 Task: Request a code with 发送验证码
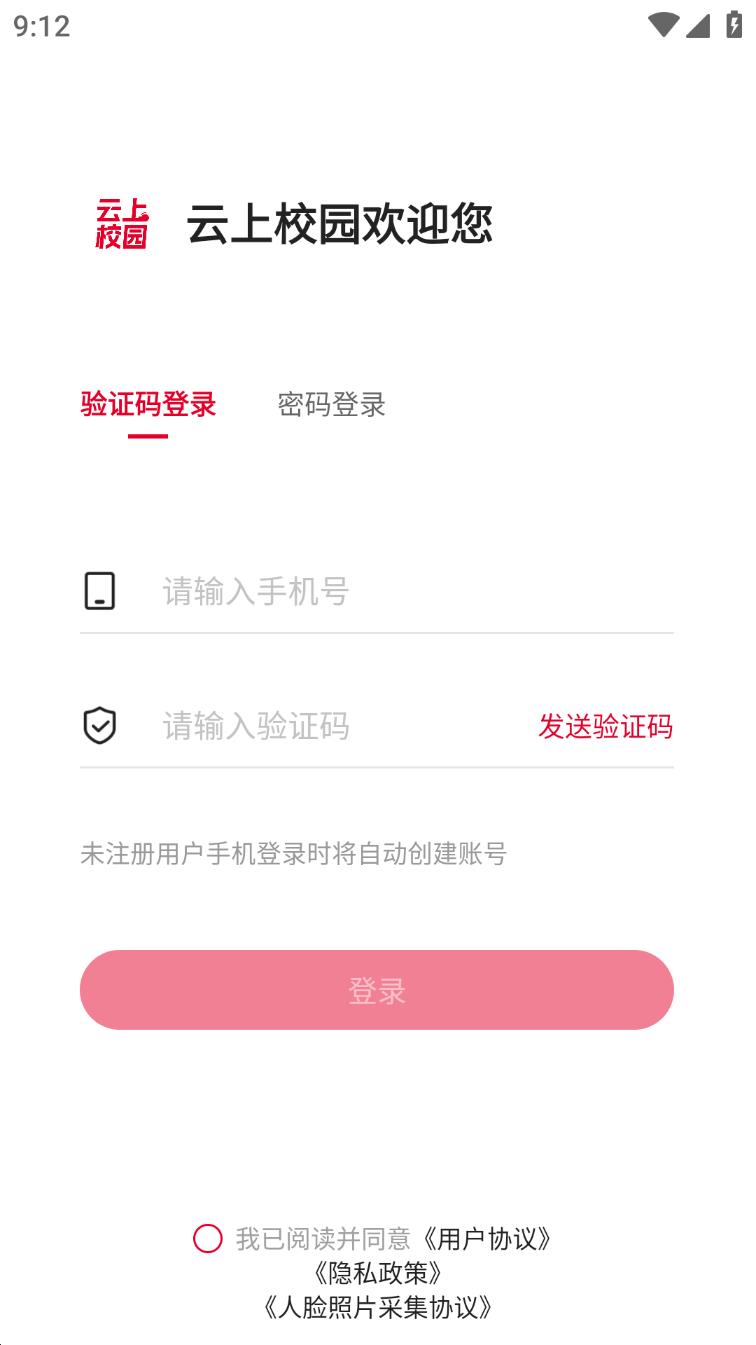pyautogui.click(x=605, y=726)
